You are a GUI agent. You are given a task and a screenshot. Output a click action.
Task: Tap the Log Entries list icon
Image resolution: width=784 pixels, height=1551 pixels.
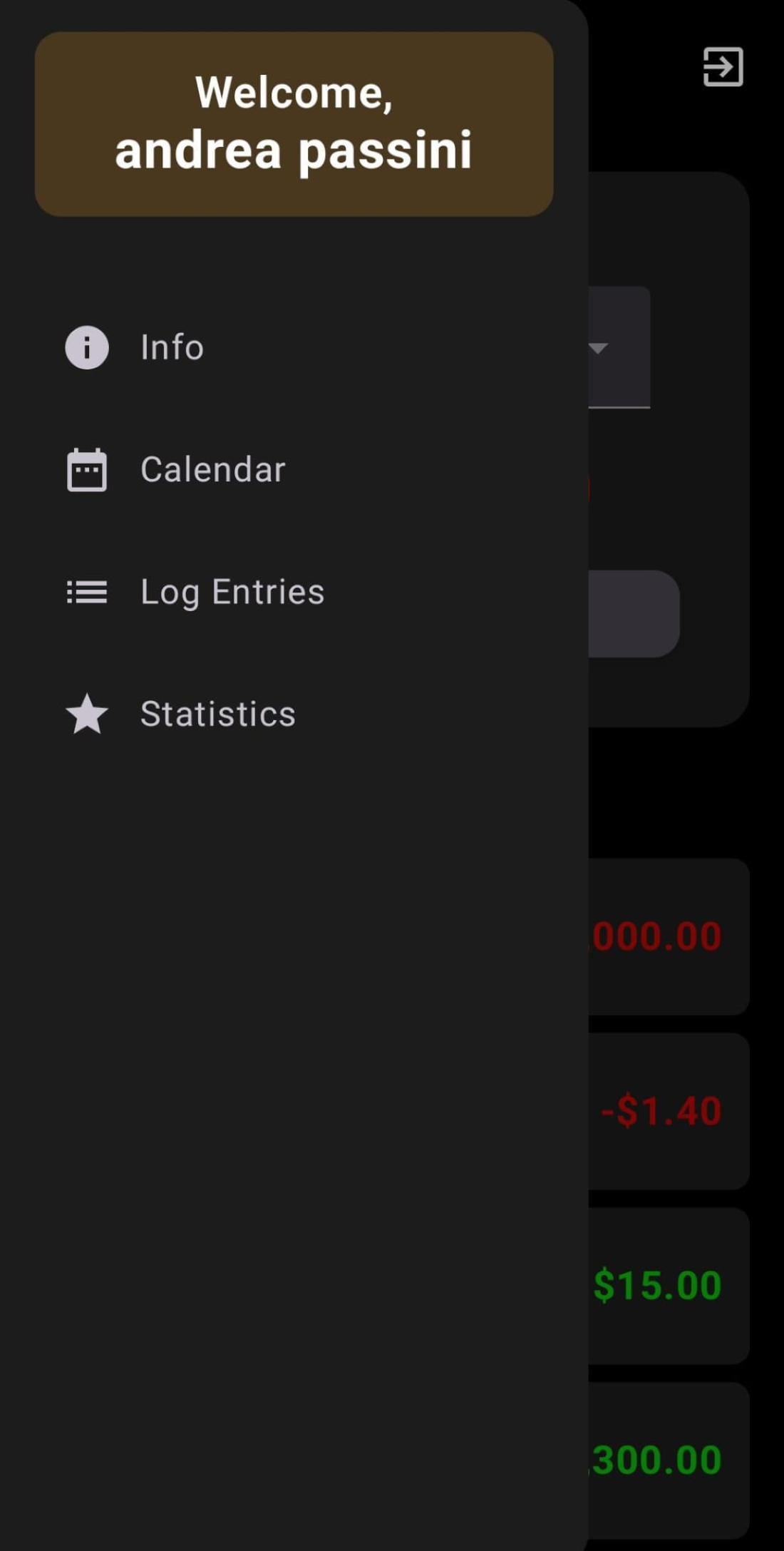(x=86, y=592)
